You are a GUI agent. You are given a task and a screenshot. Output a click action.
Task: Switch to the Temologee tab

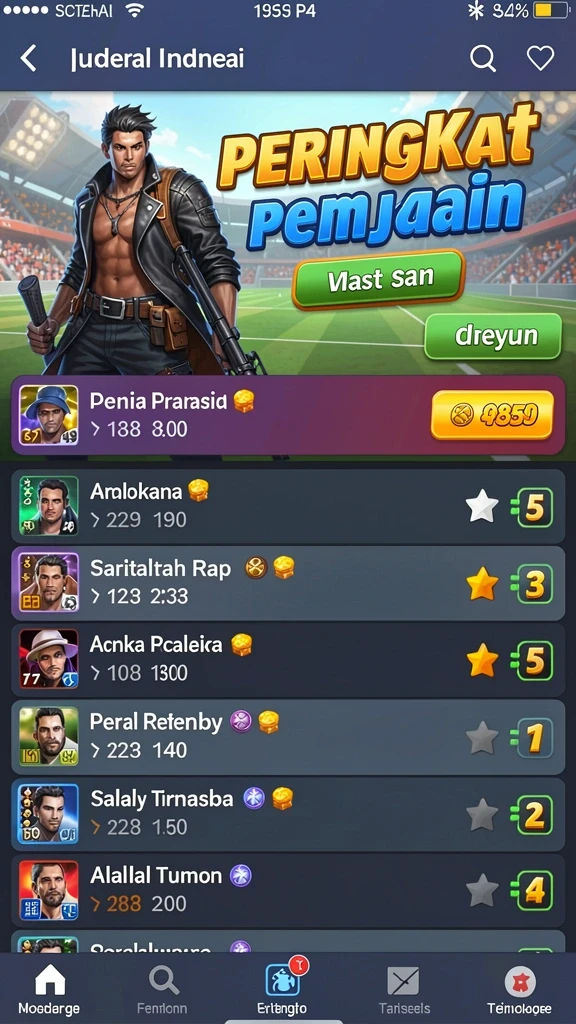click(519, 989)
